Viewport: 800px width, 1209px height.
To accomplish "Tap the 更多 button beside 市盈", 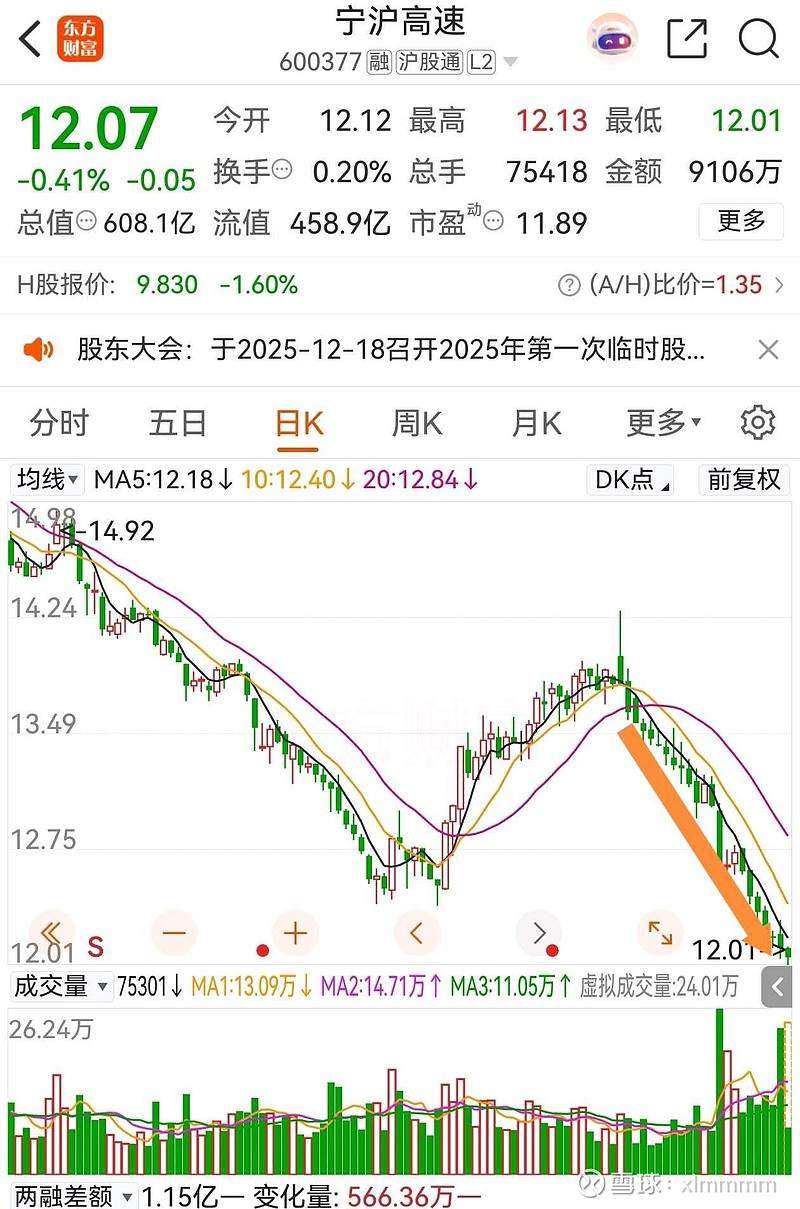I will 740,222.
